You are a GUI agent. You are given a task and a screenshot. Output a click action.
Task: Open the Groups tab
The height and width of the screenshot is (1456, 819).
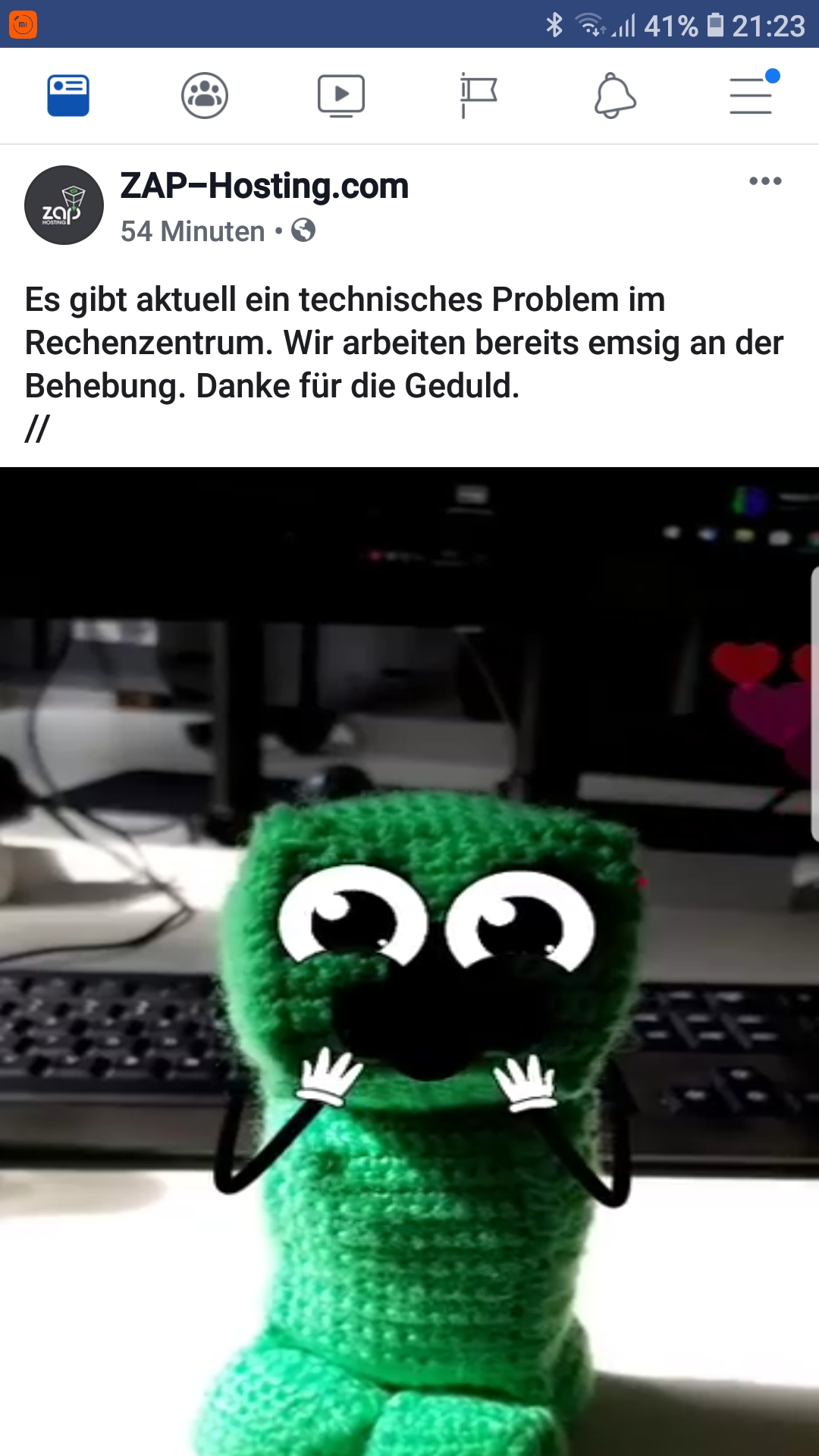(x=205, y=96)
